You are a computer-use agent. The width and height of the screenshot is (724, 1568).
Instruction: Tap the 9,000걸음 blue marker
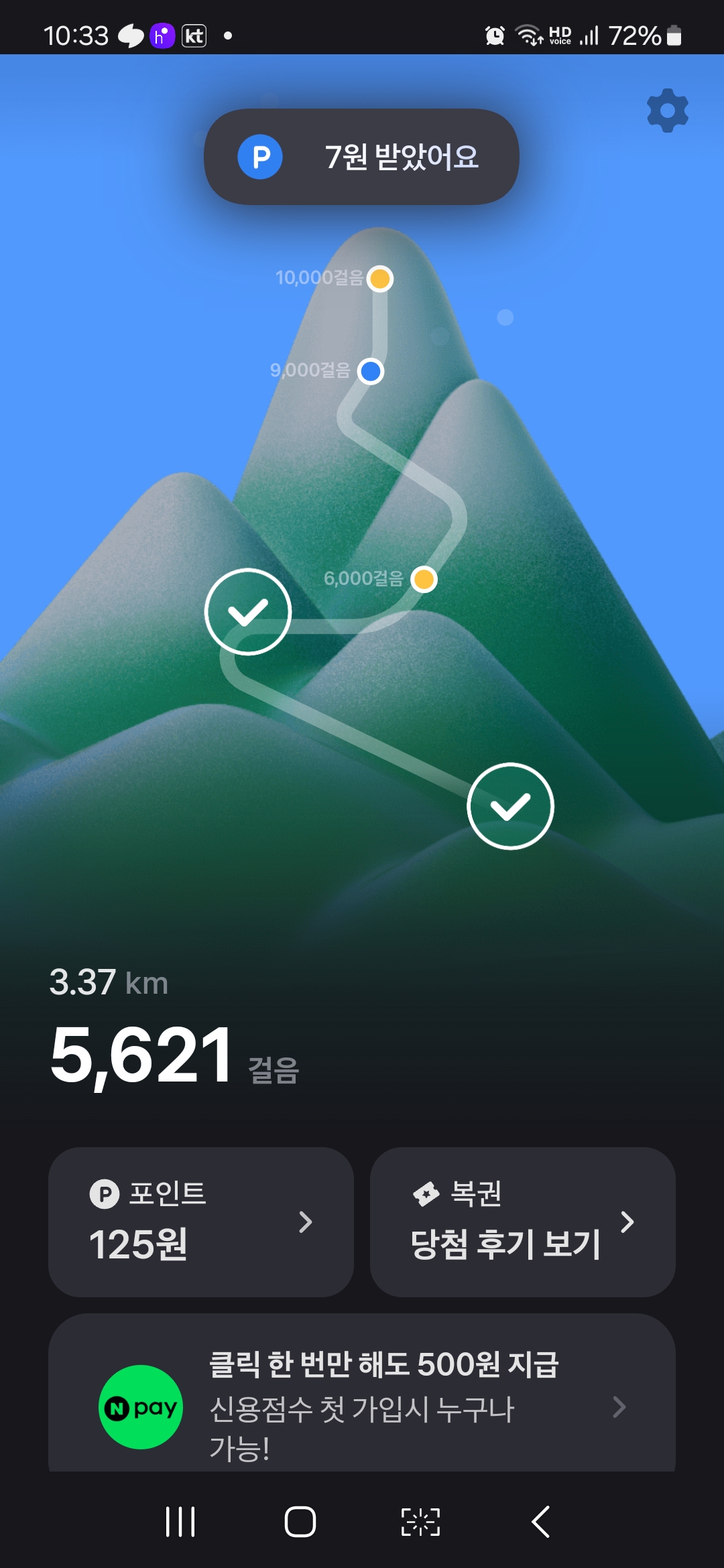(371, 371)
